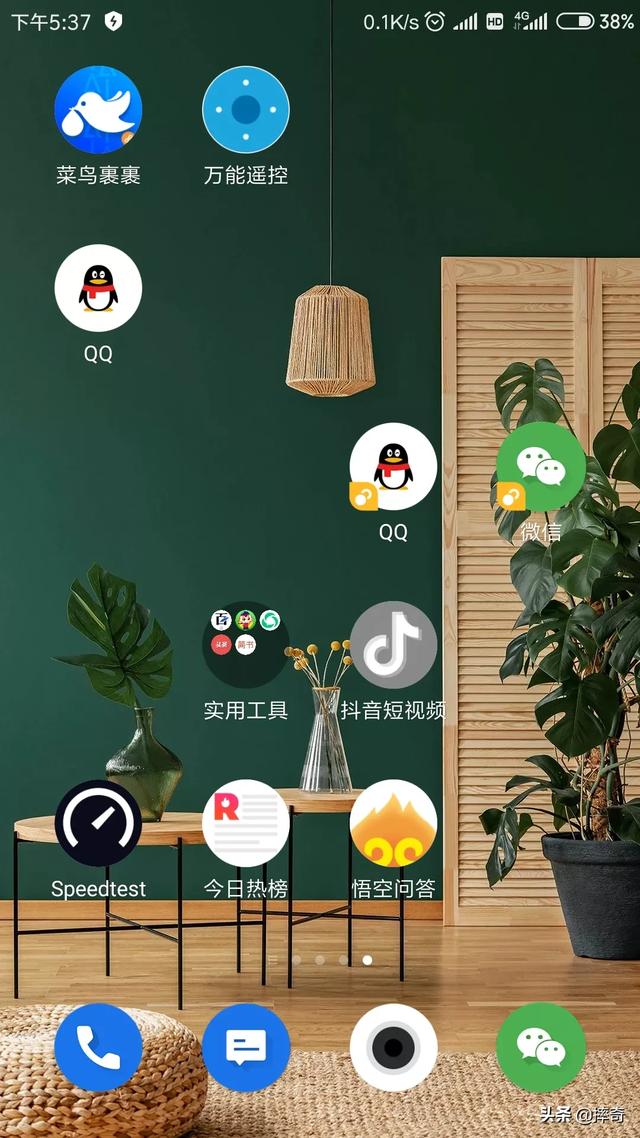The image size is (640, 1138).
Task: Open the cloned QQ app with dual badge
Action: click(x=393, y=466)
